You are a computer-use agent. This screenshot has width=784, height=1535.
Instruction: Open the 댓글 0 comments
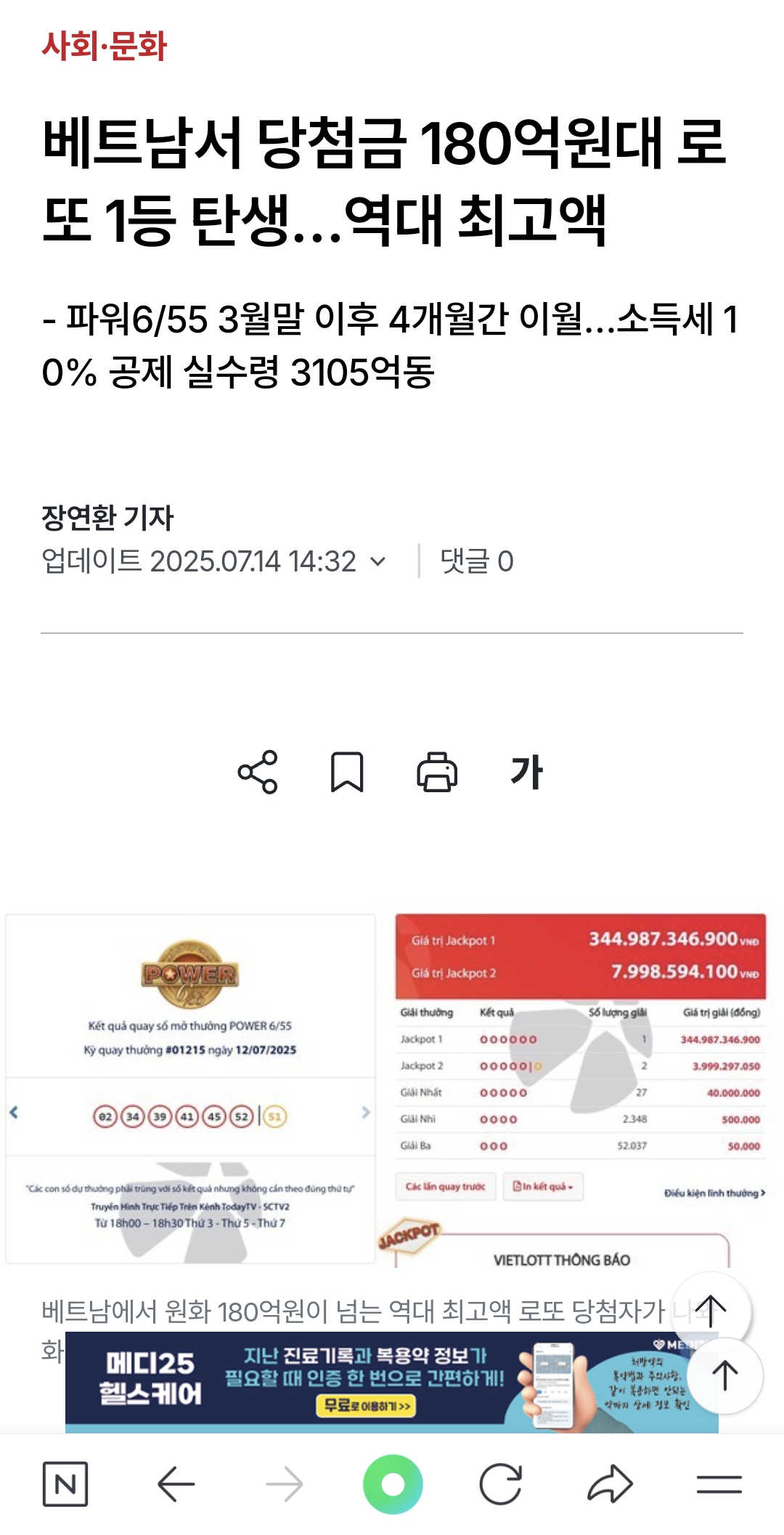[476, 561]
